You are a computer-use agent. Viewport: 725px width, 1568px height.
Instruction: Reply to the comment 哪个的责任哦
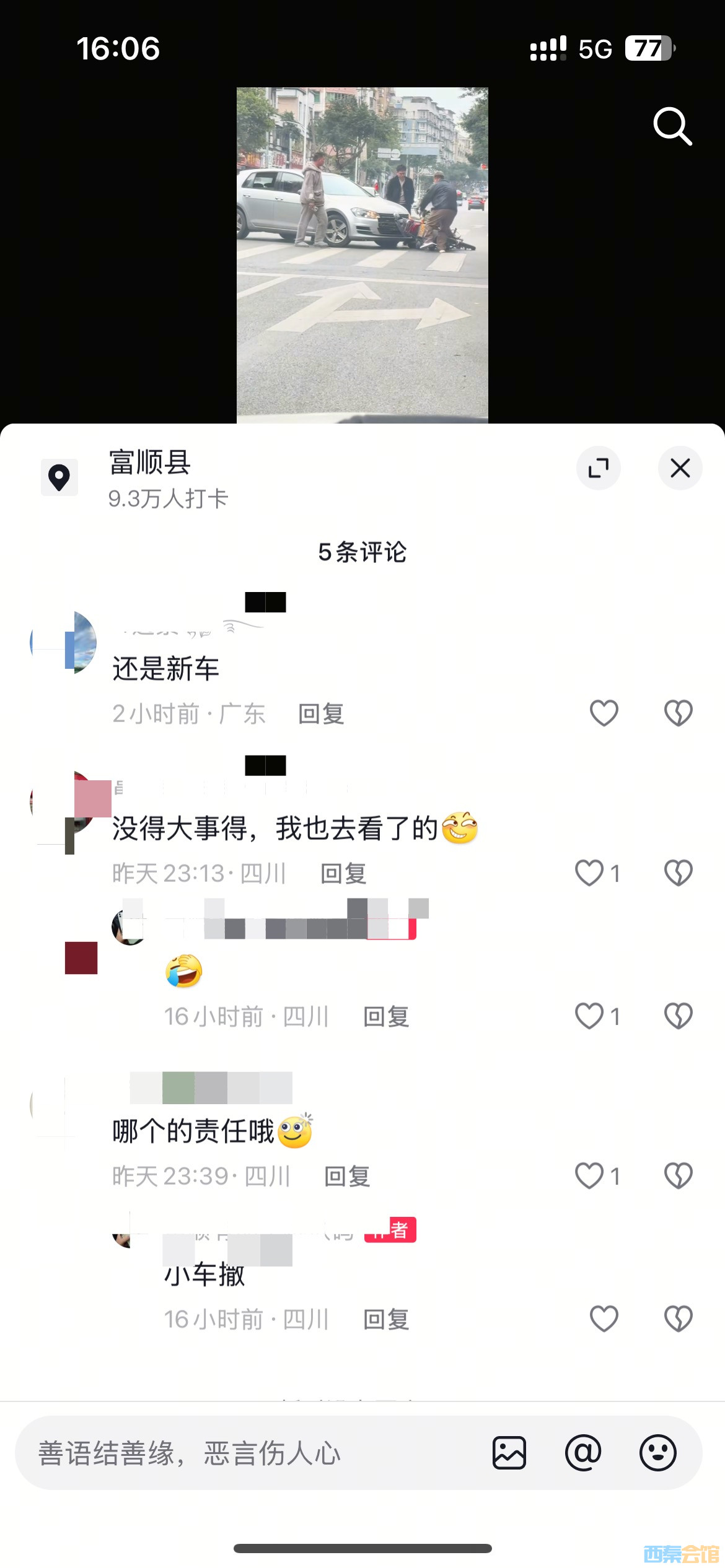click(347, 1176)
